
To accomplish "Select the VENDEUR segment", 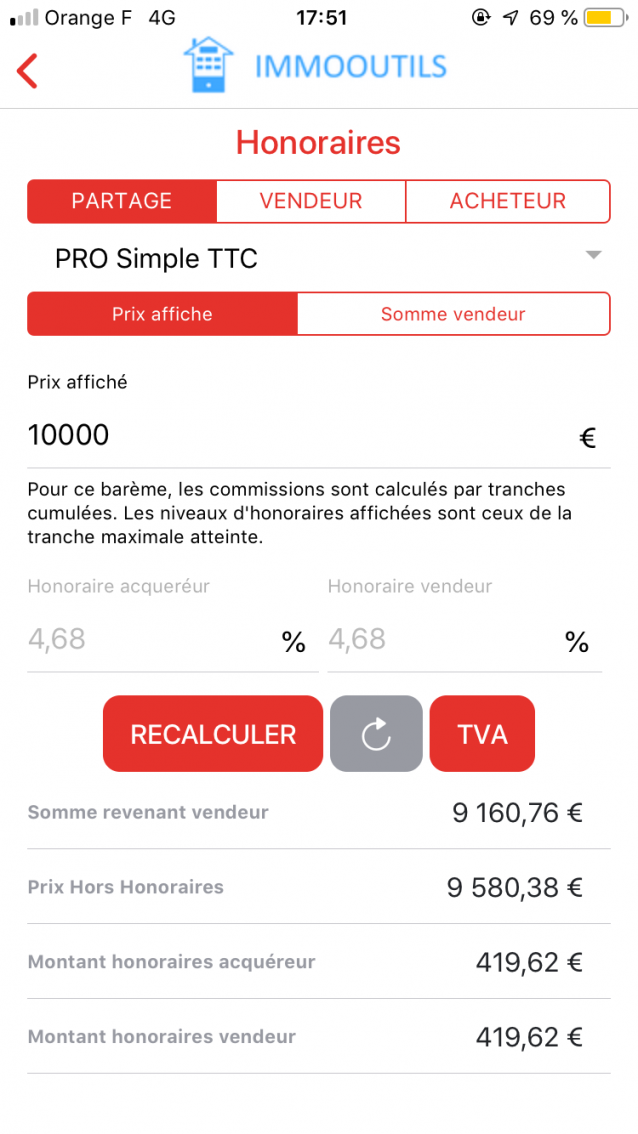I will tap(311, 201).
